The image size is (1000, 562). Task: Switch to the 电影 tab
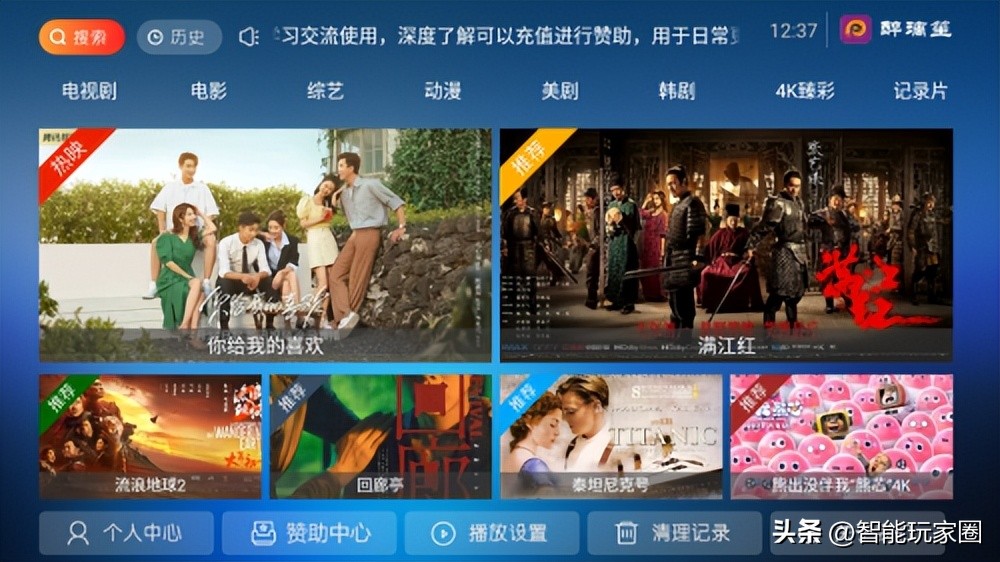[208, 91]
